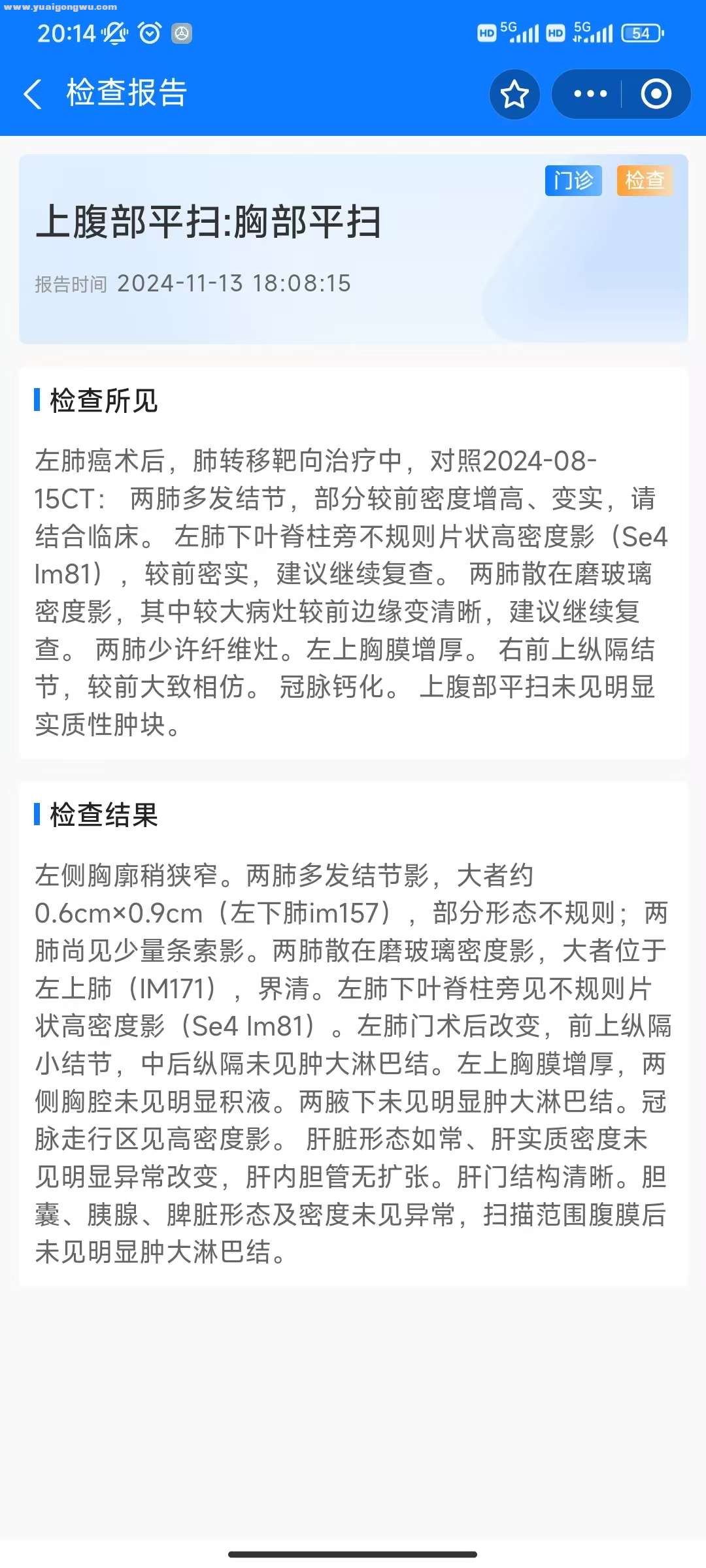Go back from the 检查报告 page
This screenshot has height=1568, width=706.
coord(33,94)
